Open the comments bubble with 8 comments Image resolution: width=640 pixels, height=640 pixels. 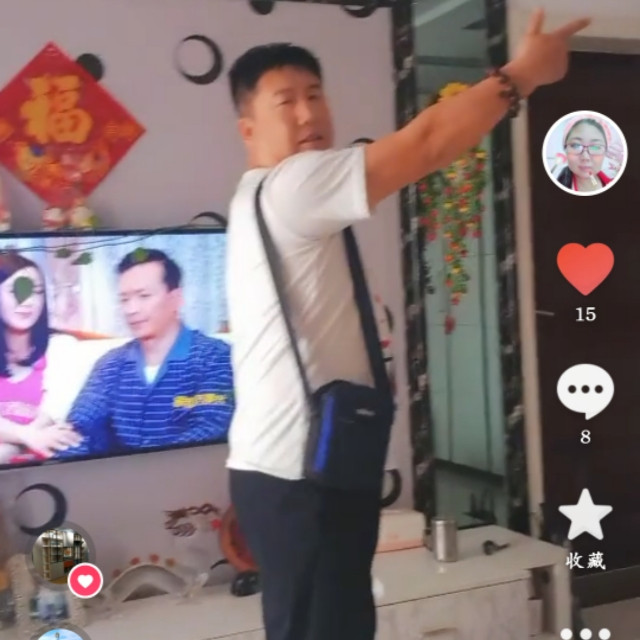coord(585,391)
